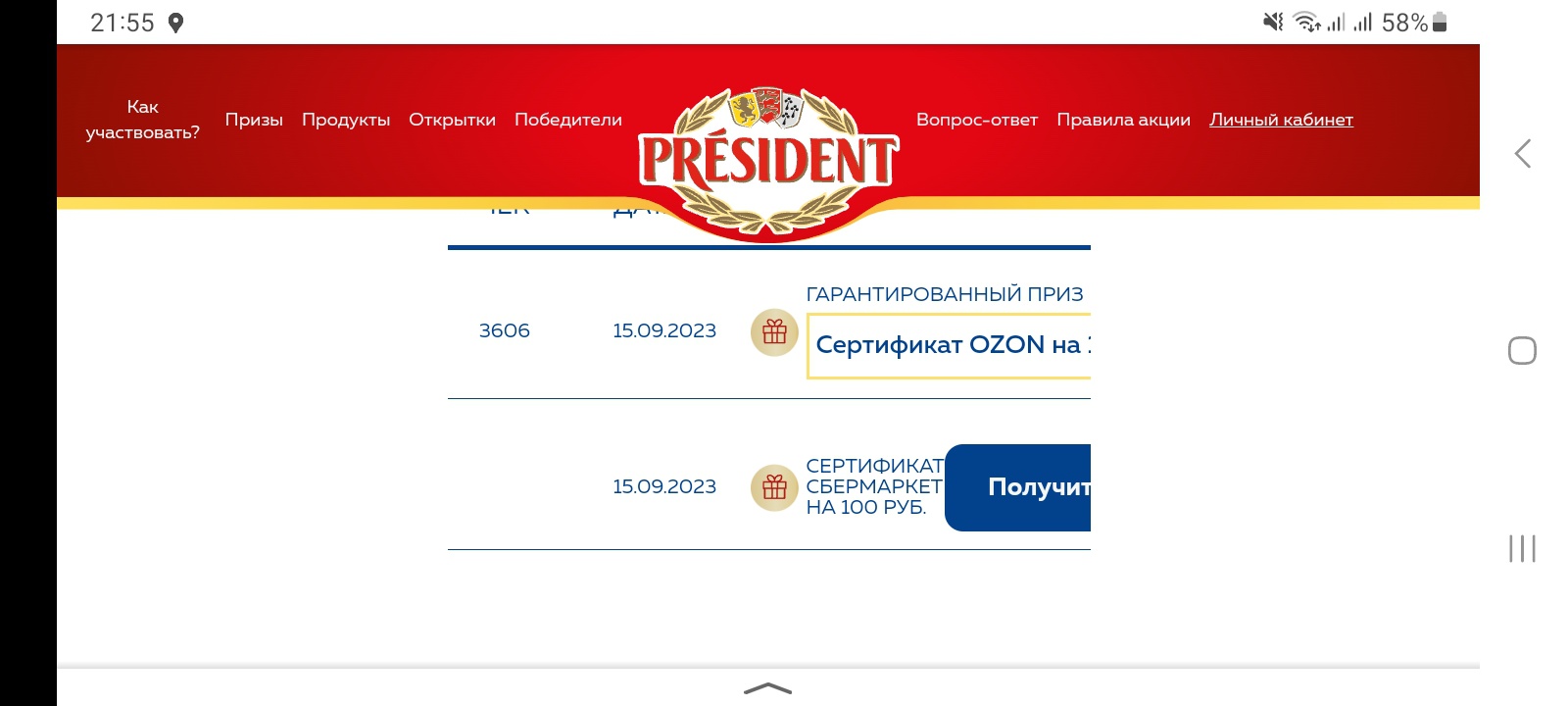Viewport: 1568px width, 706px height.
Task: Open the Как участвовать? page
Action: coord(142,120)
